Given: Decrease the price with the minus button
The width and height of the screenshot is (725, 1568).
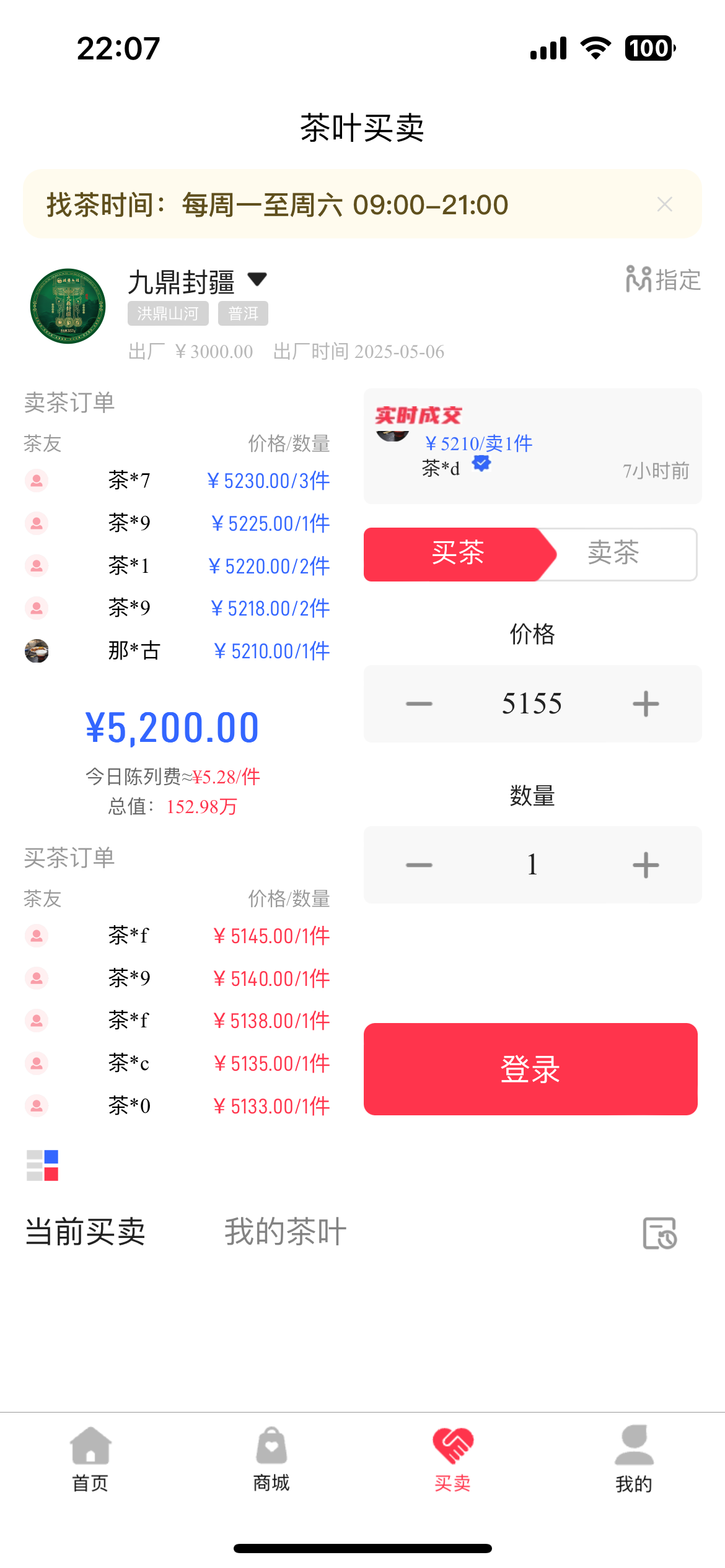Looking at the screenshot, I should click(419, 703).
